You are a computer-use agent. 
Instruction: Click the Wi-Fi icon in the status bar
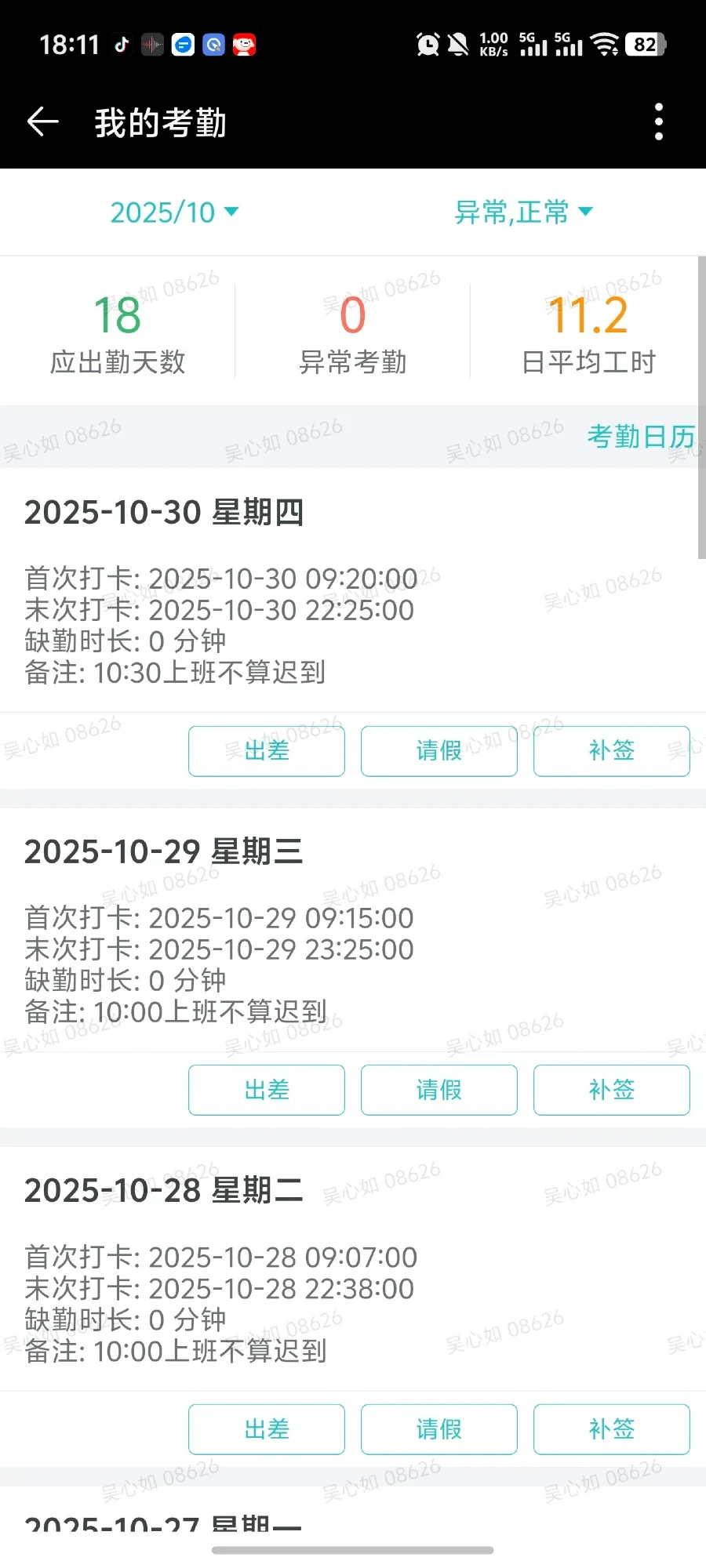click(605, 45)
